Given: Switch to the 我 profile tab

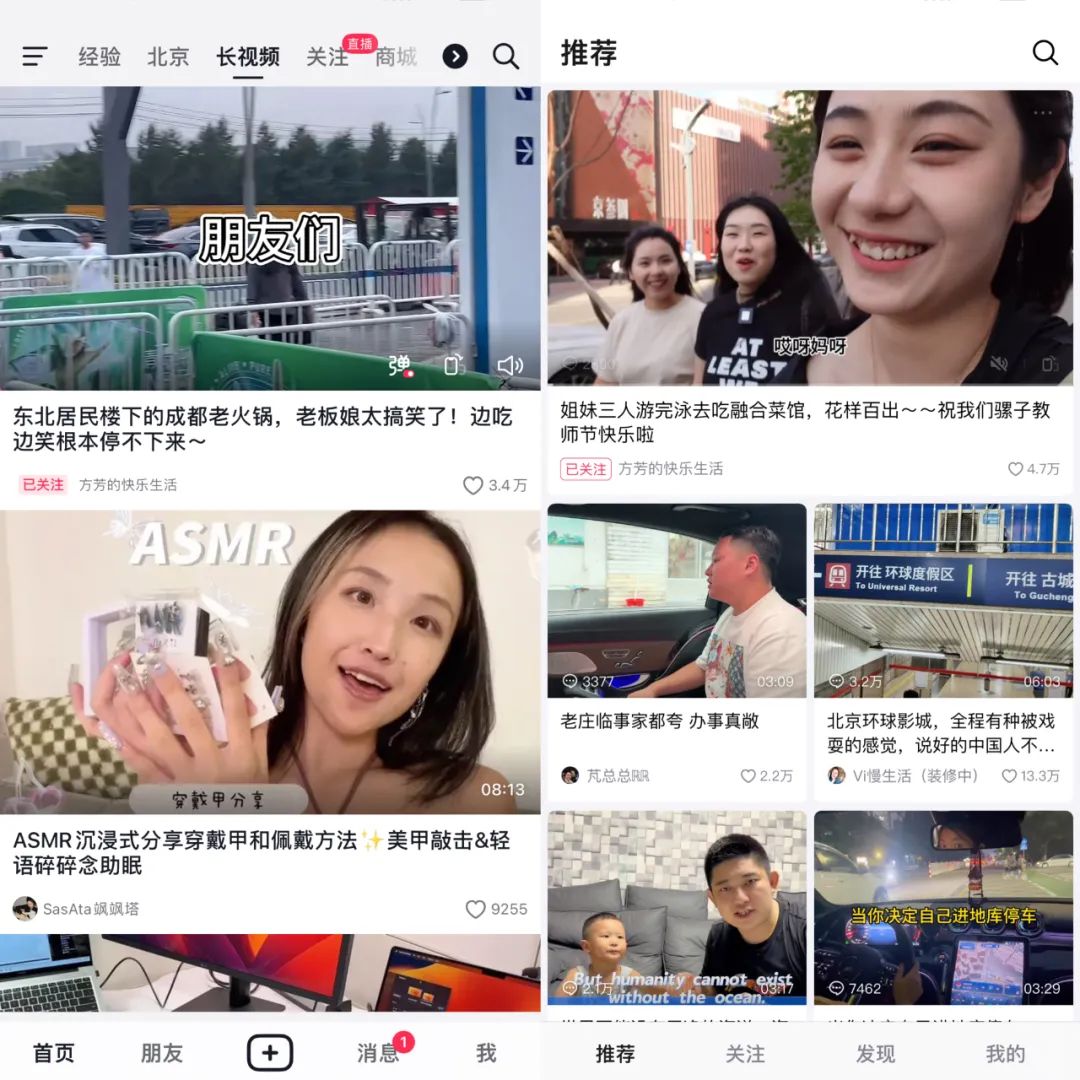Looking at the screenshot, I should click(x=486, y=1053).
